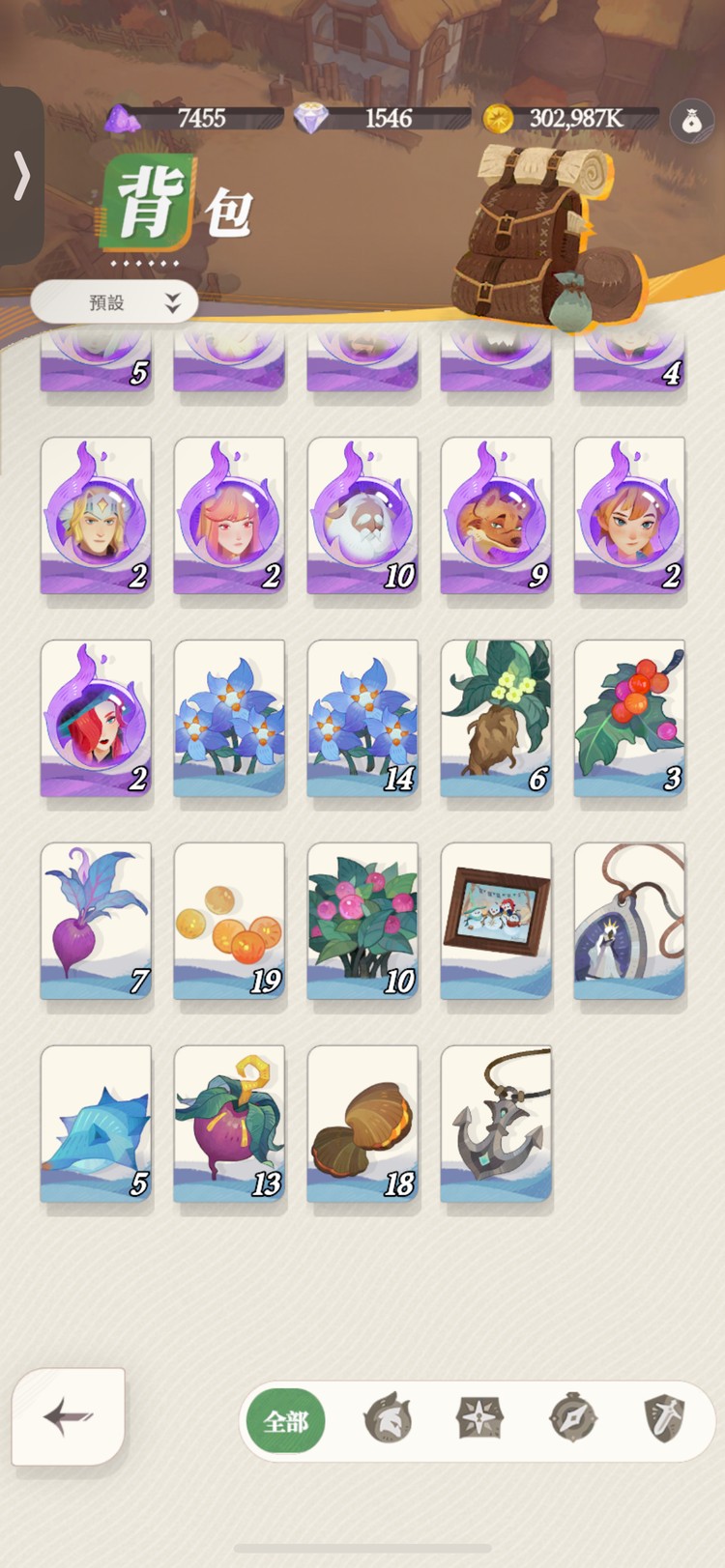This screenshot has width=725, height=1568.
Task: Switch to the star emblem category tab
Action: (x=479, y=1419)
